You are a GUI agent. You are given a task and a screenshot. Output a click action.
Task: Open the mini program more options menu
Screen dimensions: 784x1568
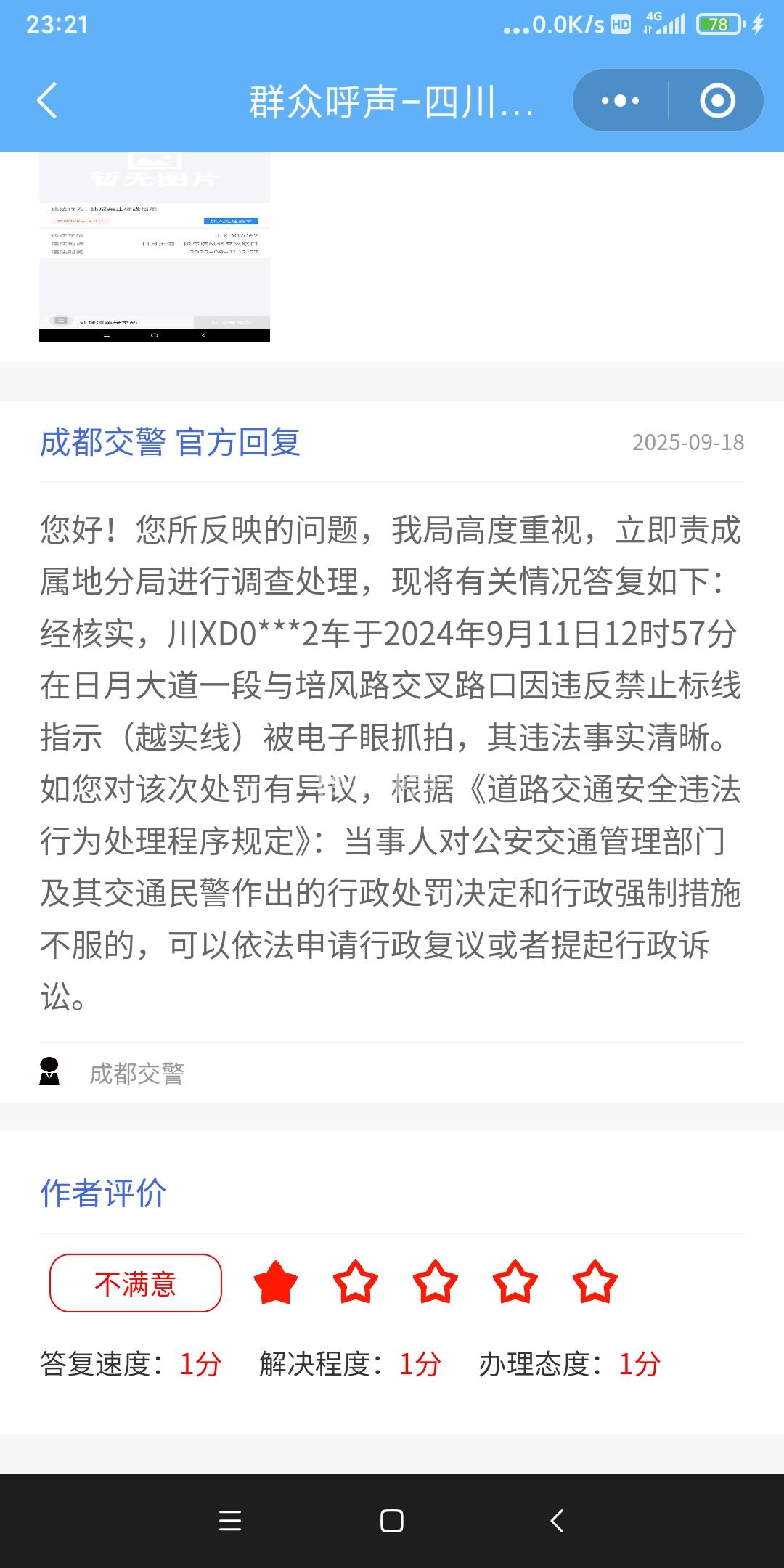(621, 100)
